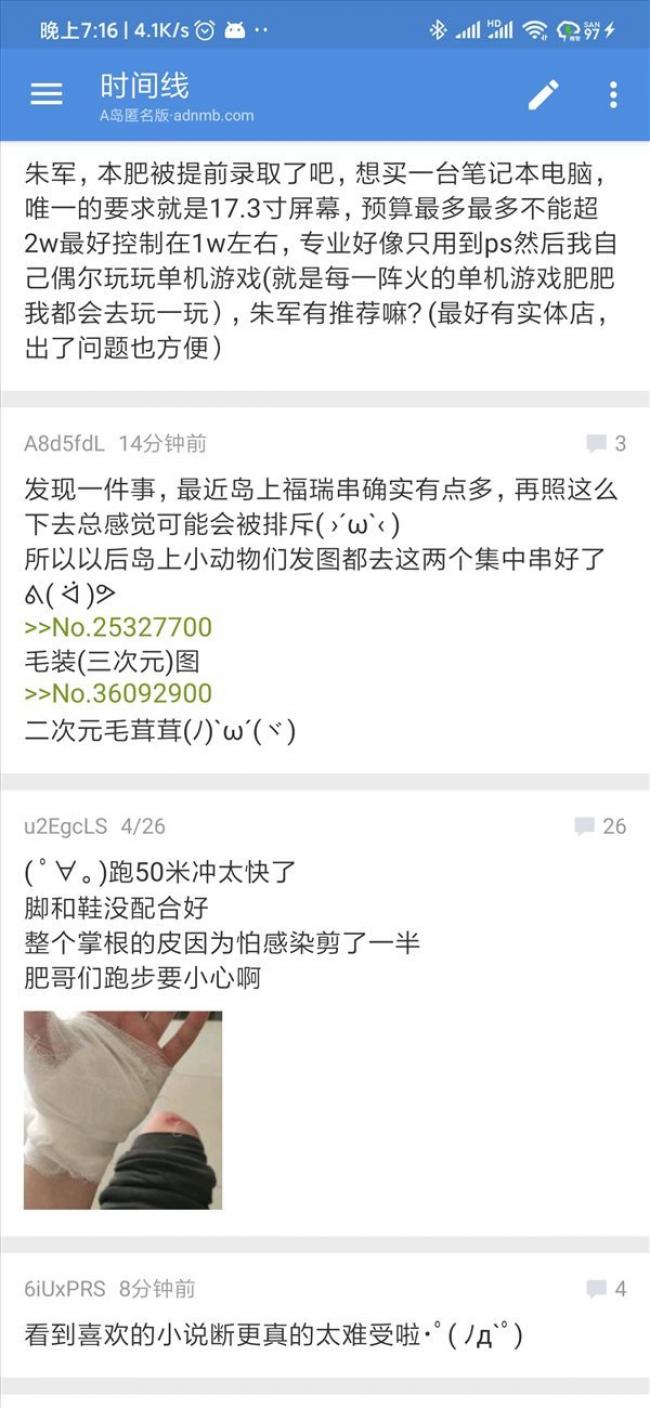
Task: View the bandaged hand photo
Action: click(123, 1109)
